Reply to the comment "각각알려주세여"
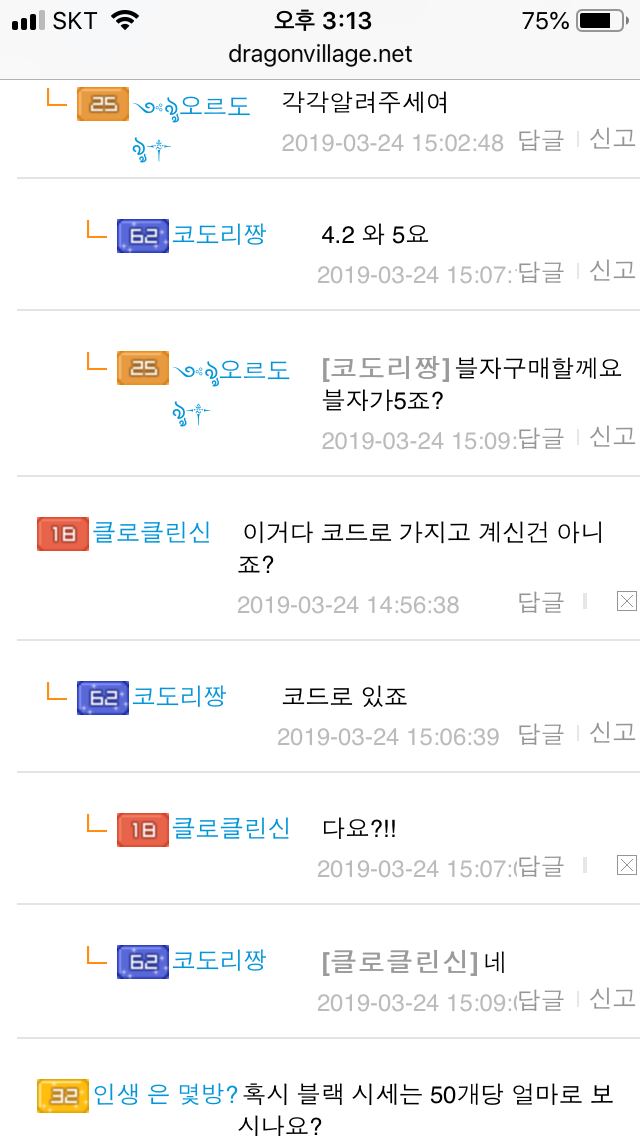Viewport: 640px width, 1136px height. tap(541, 140)
